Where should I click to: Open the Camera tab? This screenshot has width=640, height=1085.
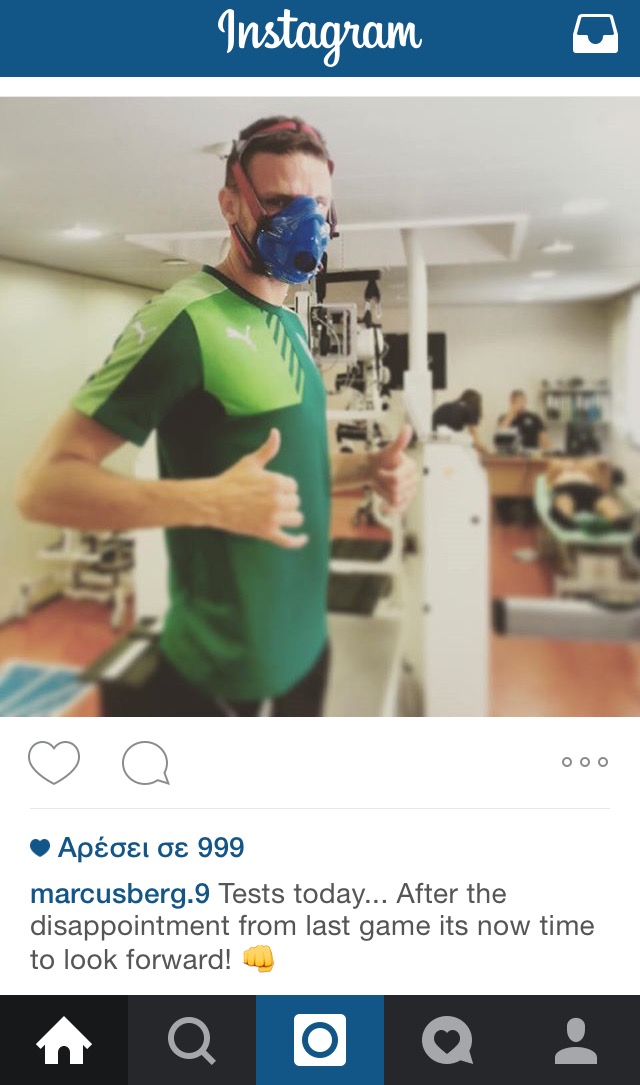320,1041
